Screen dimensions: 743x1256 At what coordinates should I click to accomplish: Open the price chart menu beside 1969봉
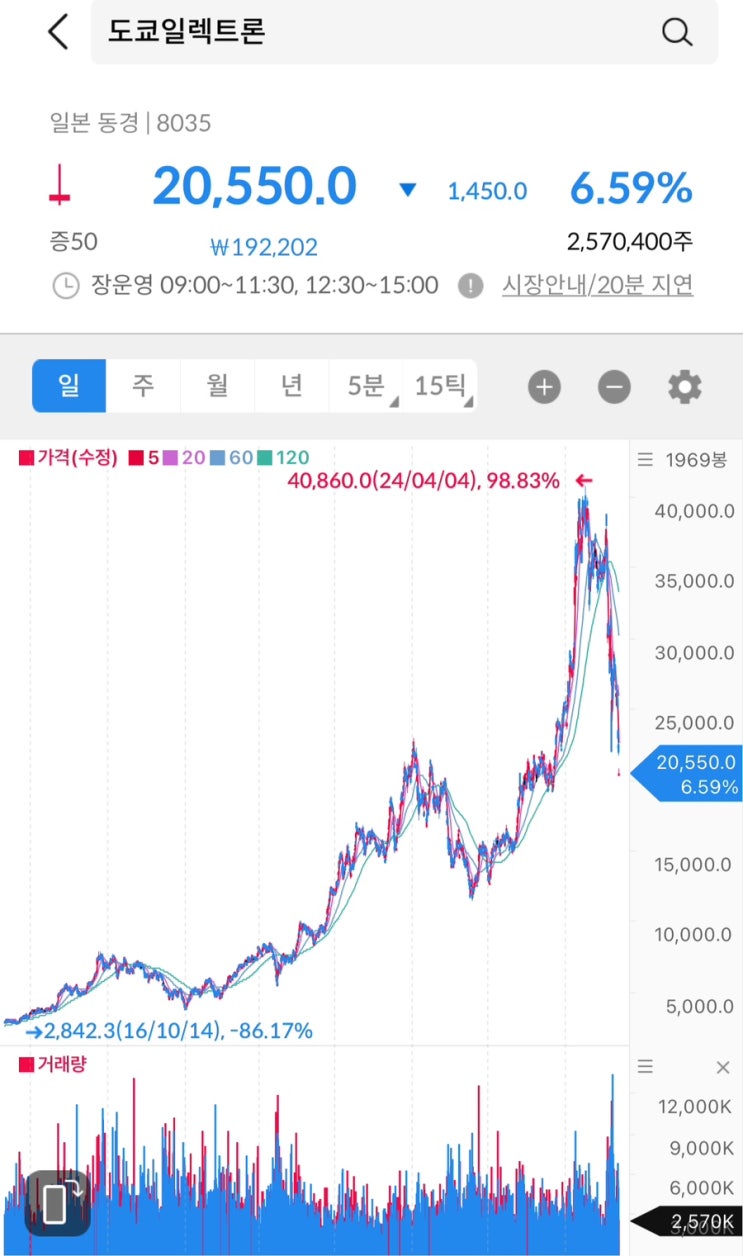pos(646,460)
